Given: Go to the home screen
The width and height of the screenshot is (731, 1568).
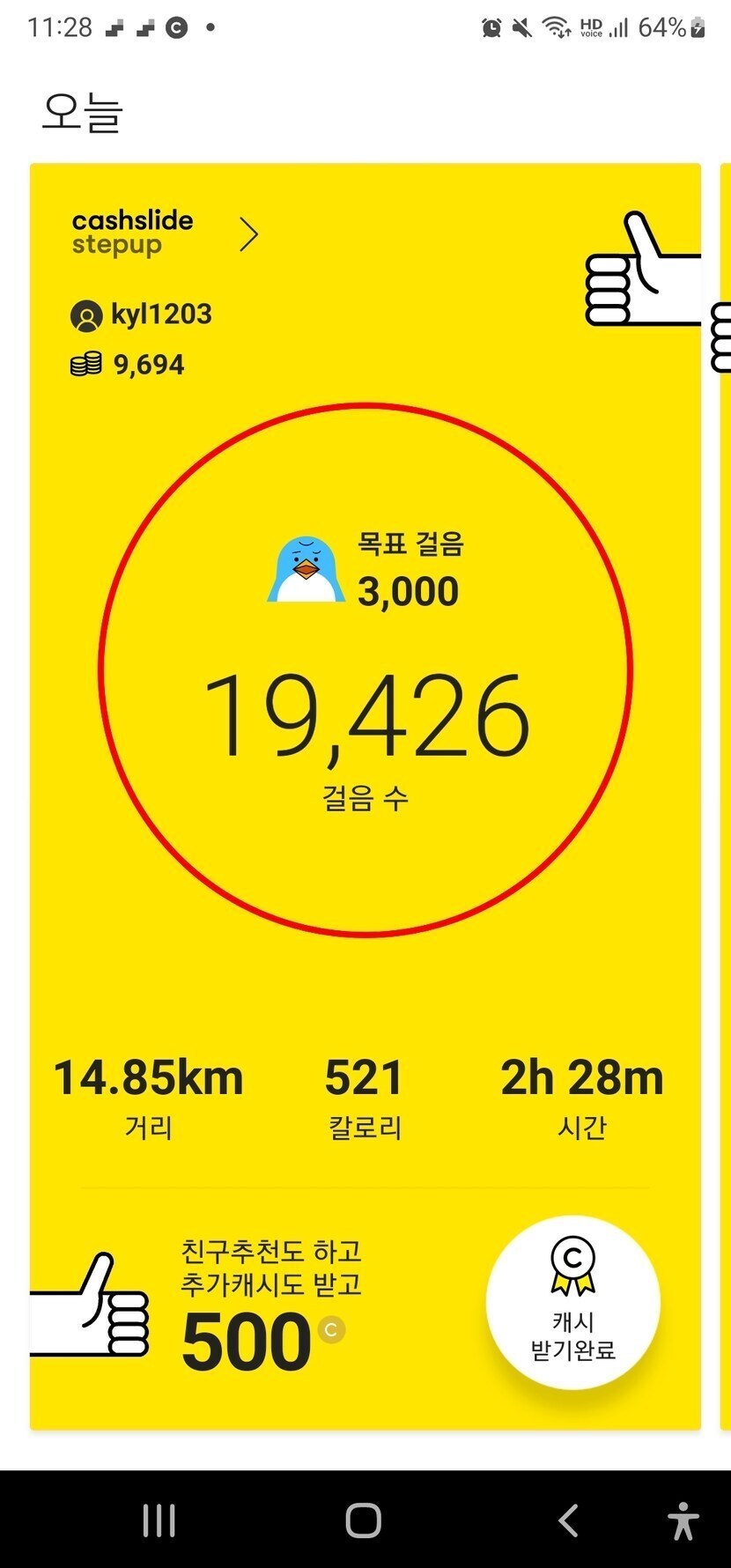Looking at the screenshot, I should [364, 1520].
